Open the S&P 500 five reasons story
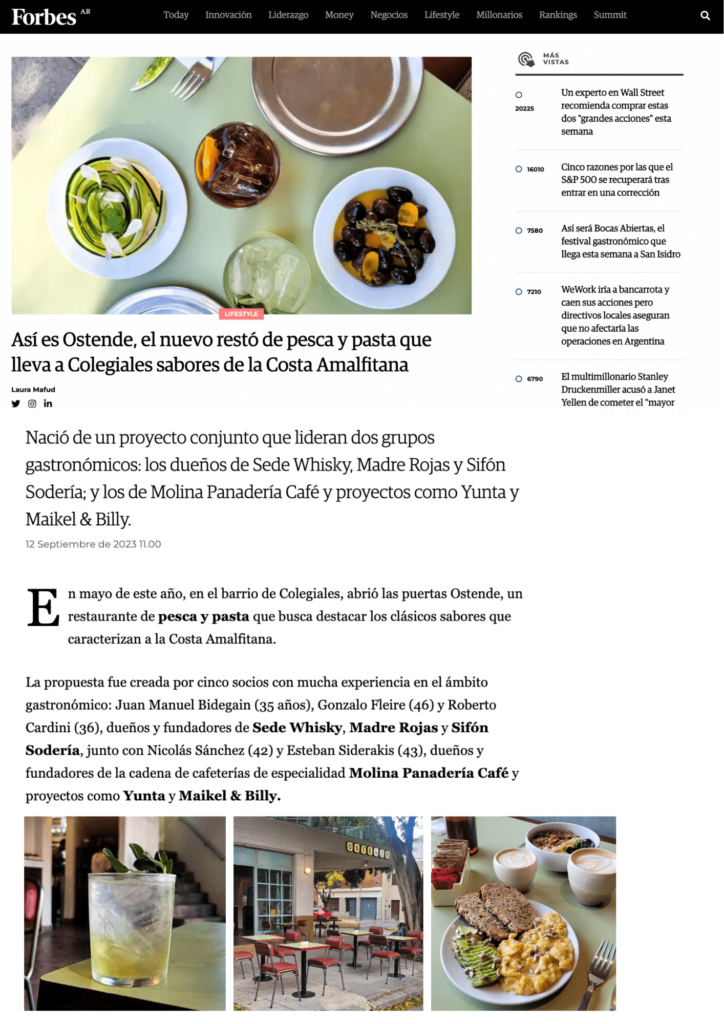 point(616,180)
